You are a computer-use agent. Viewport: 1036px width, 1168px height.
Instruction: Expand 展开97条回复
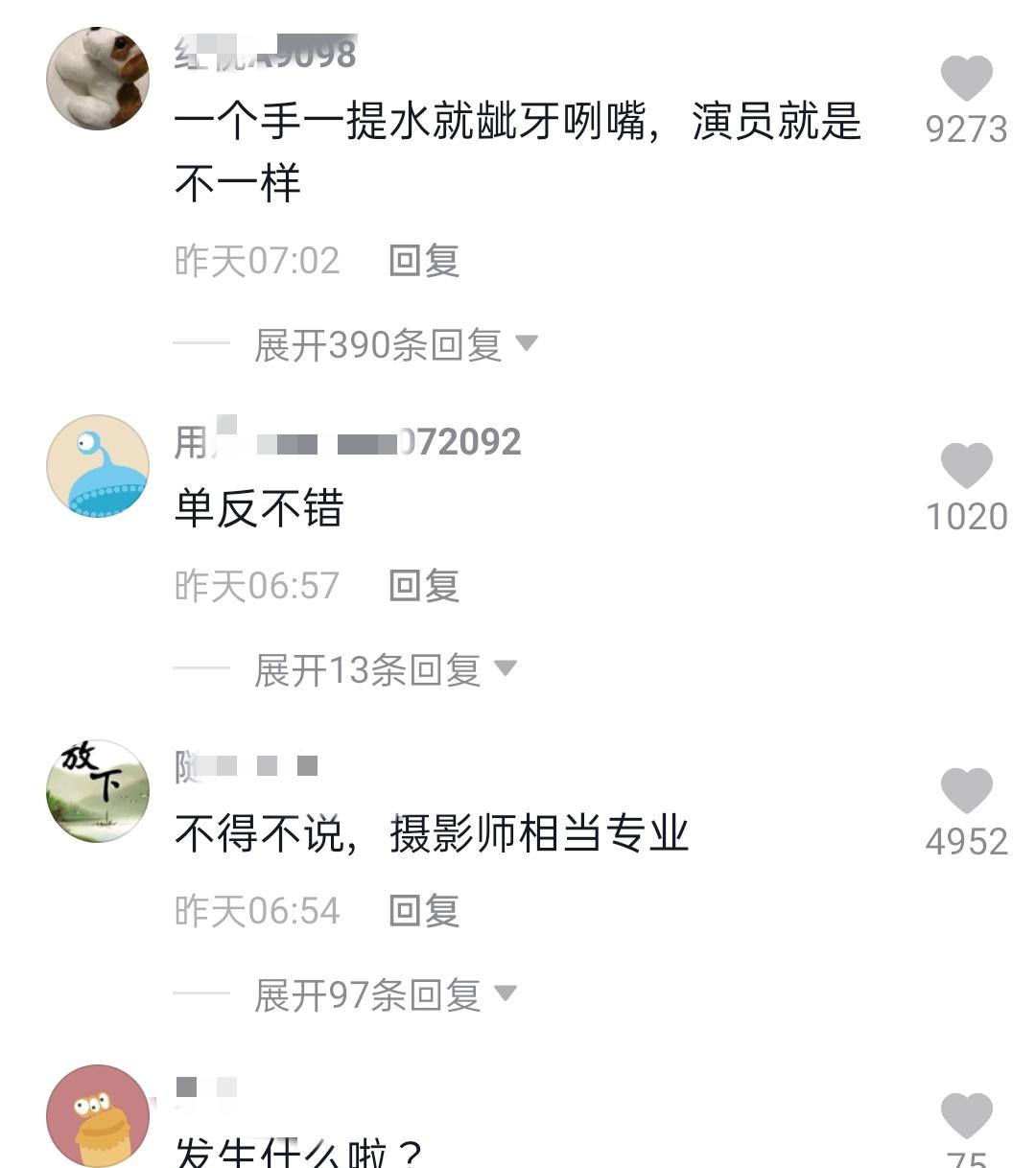pyautogui.click(x=384, y=995)
